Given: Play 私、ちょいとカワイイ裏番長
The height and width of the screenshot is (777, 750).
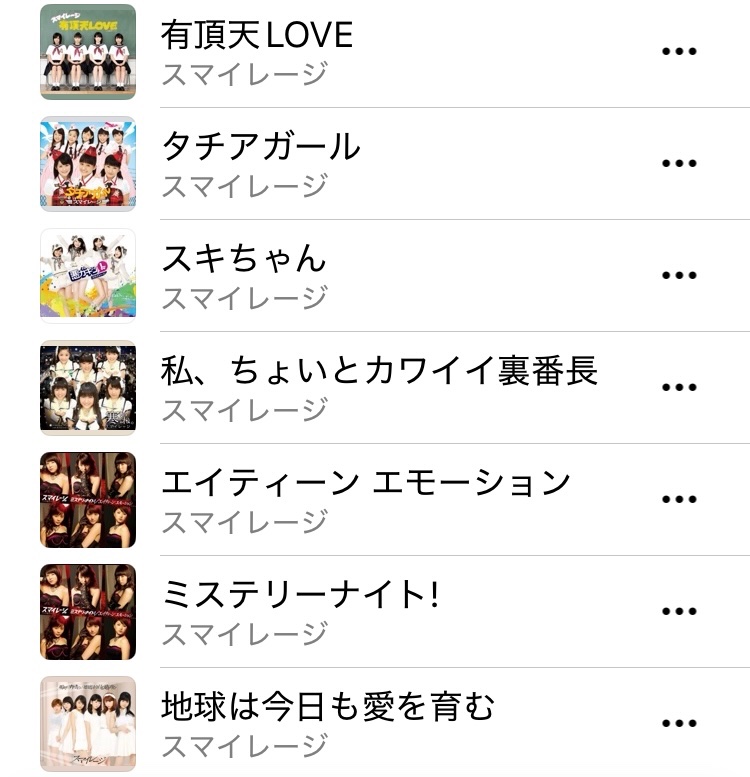Looking at the screenshot, I should click(379, 371).
